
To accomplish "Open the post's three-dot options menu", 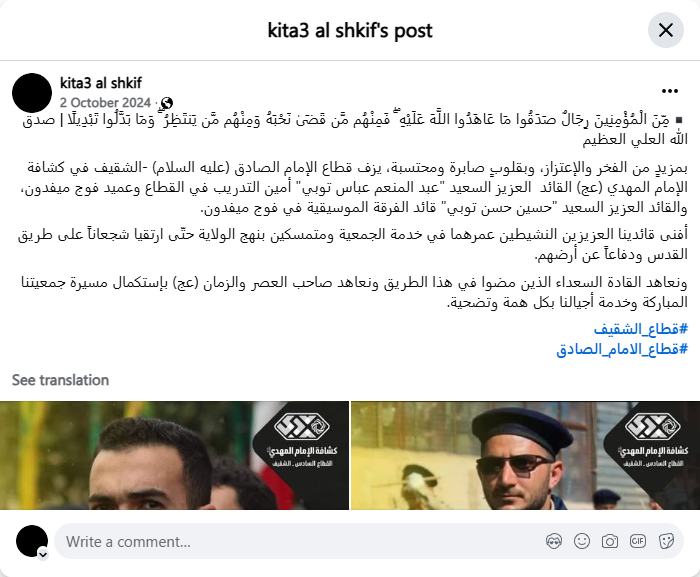I will click(669, 91).
